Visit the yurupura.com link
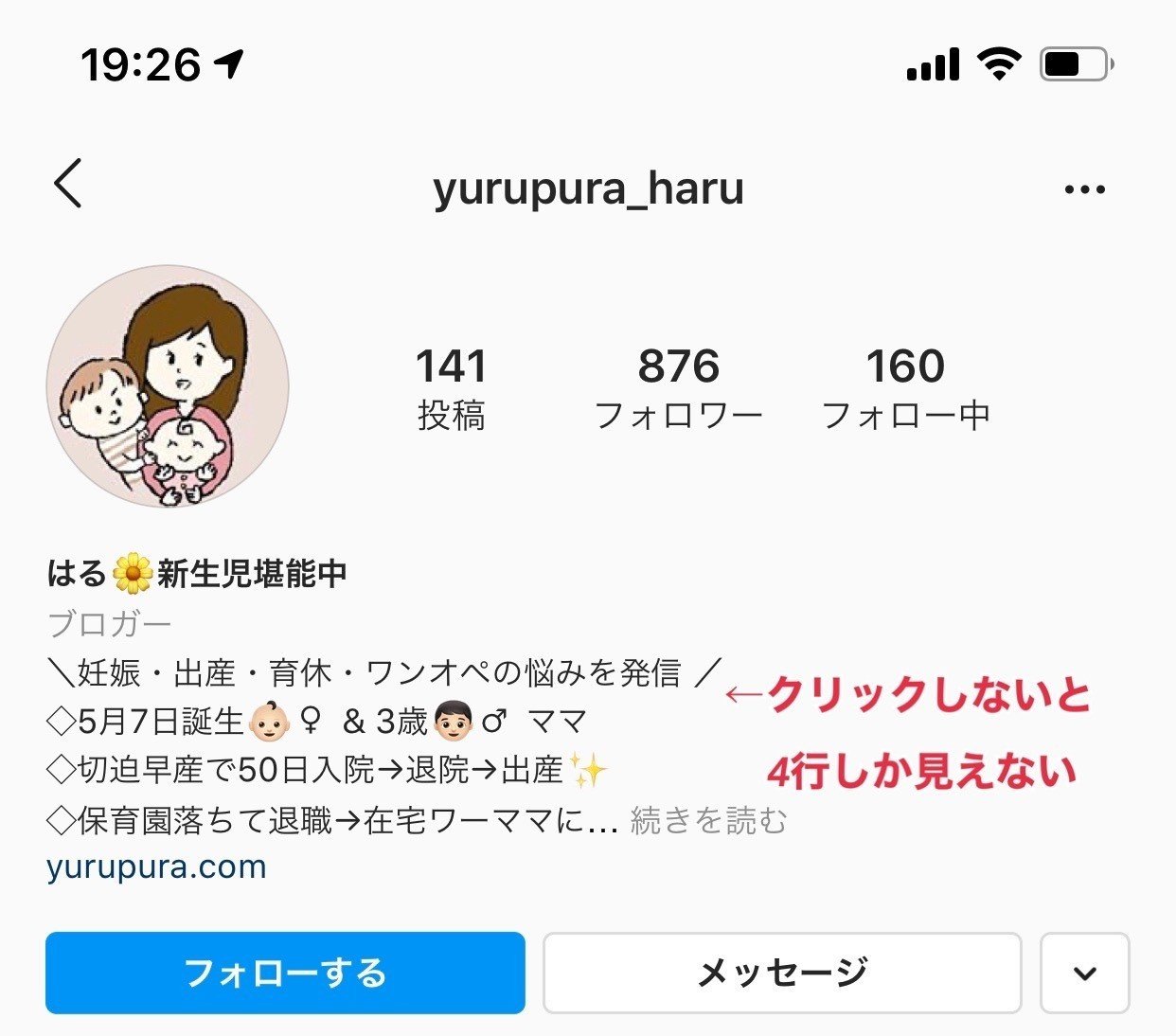 click(156, 866)
